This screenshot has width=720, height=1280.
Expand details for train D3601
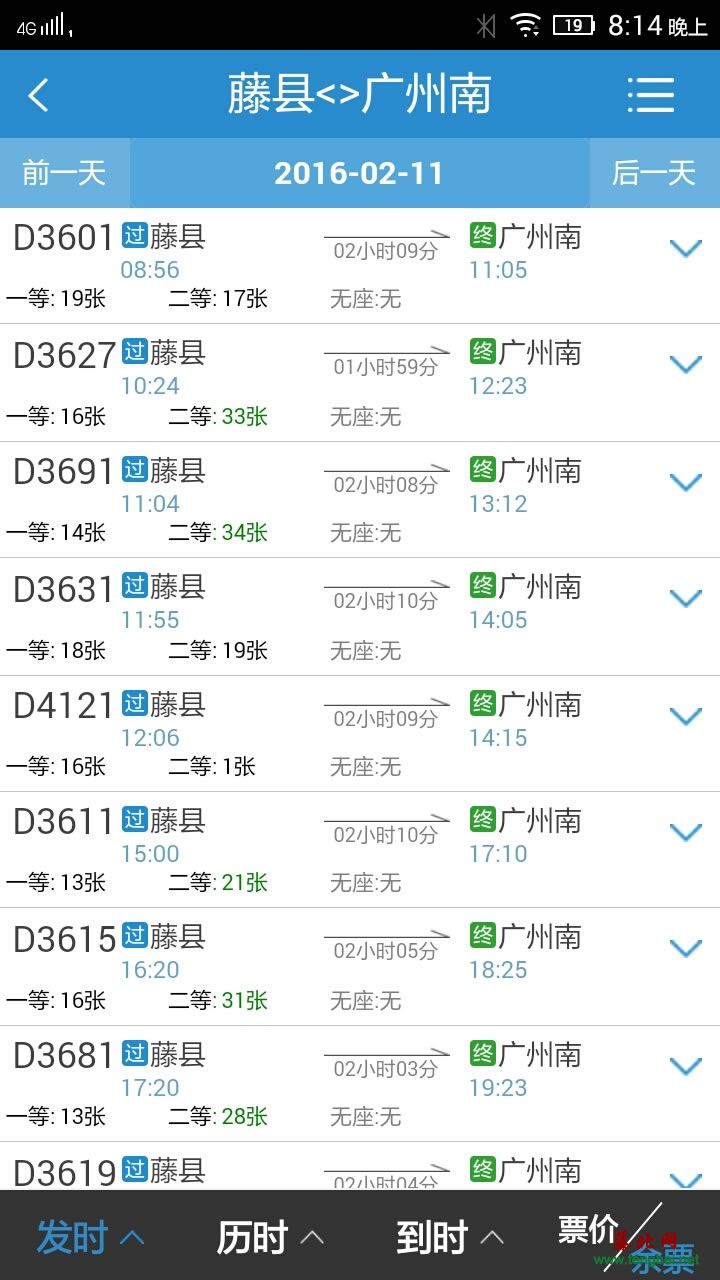[685, 248]
